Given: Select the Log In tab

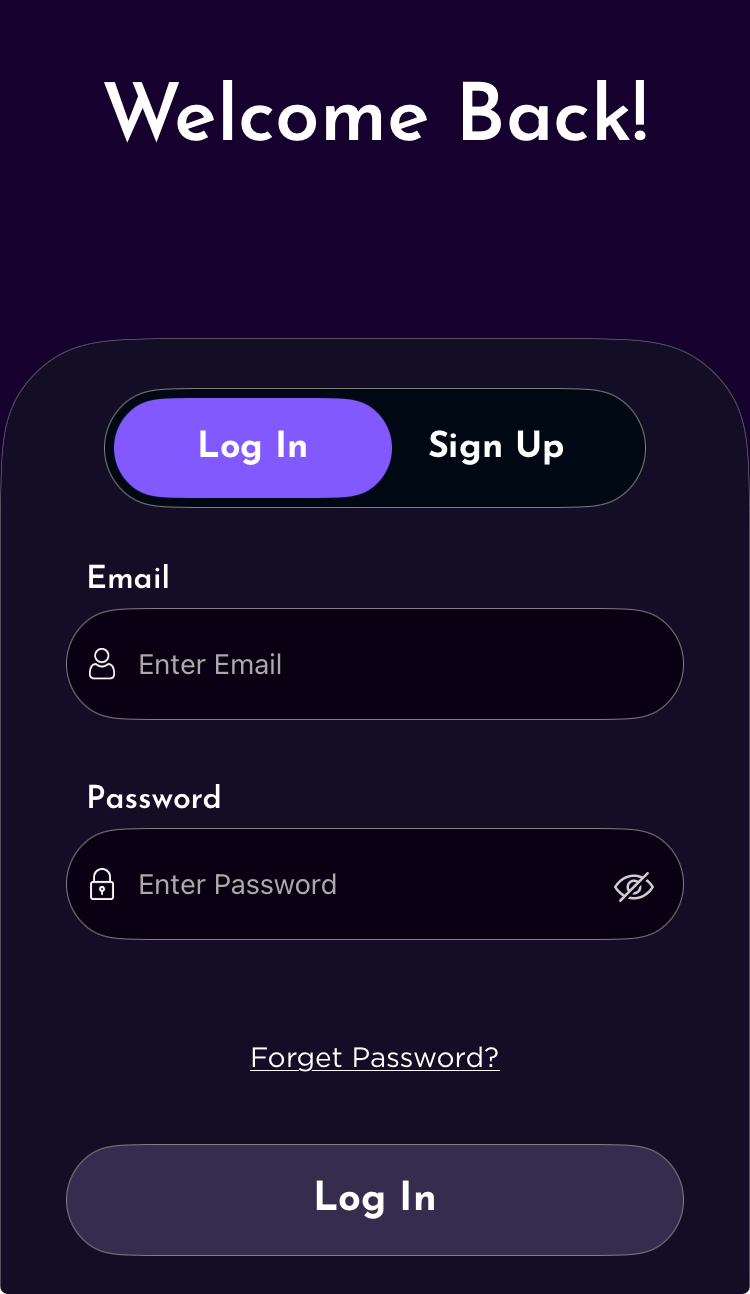Looking at the screenshot, I should coord(252,446).
